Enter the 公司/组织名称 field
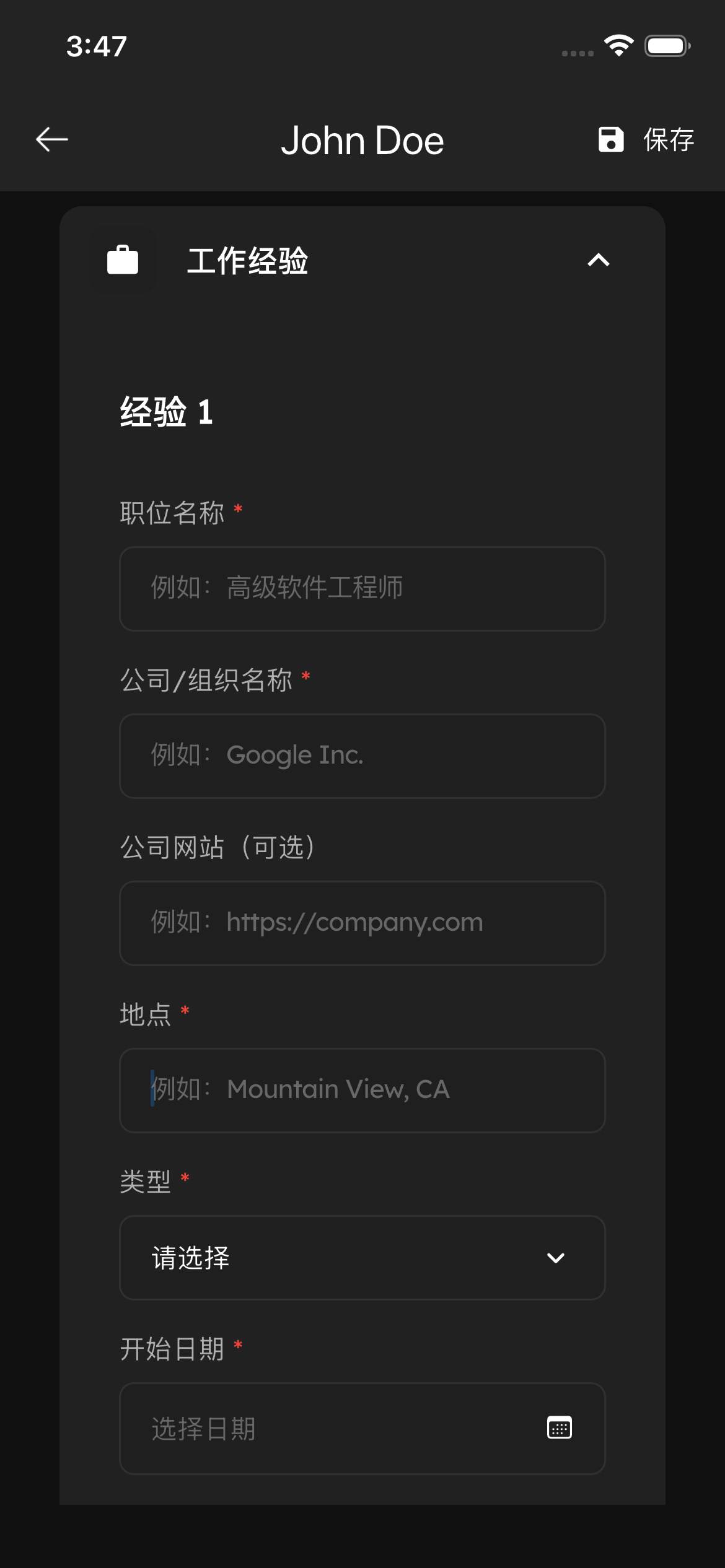 click(362, 756)
